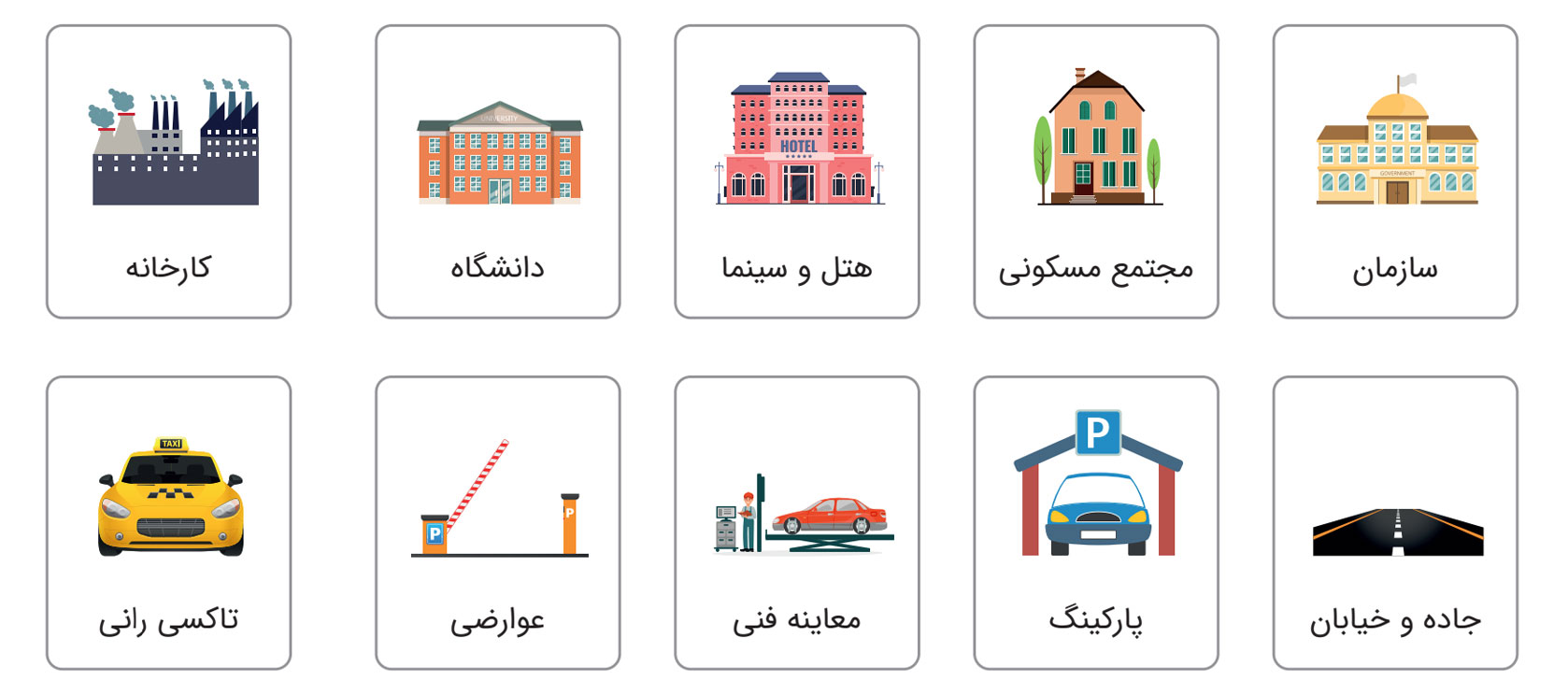Select the تاکسی رانی card
The width and height of the screenshot is (1568, 695).
[169, 523]
